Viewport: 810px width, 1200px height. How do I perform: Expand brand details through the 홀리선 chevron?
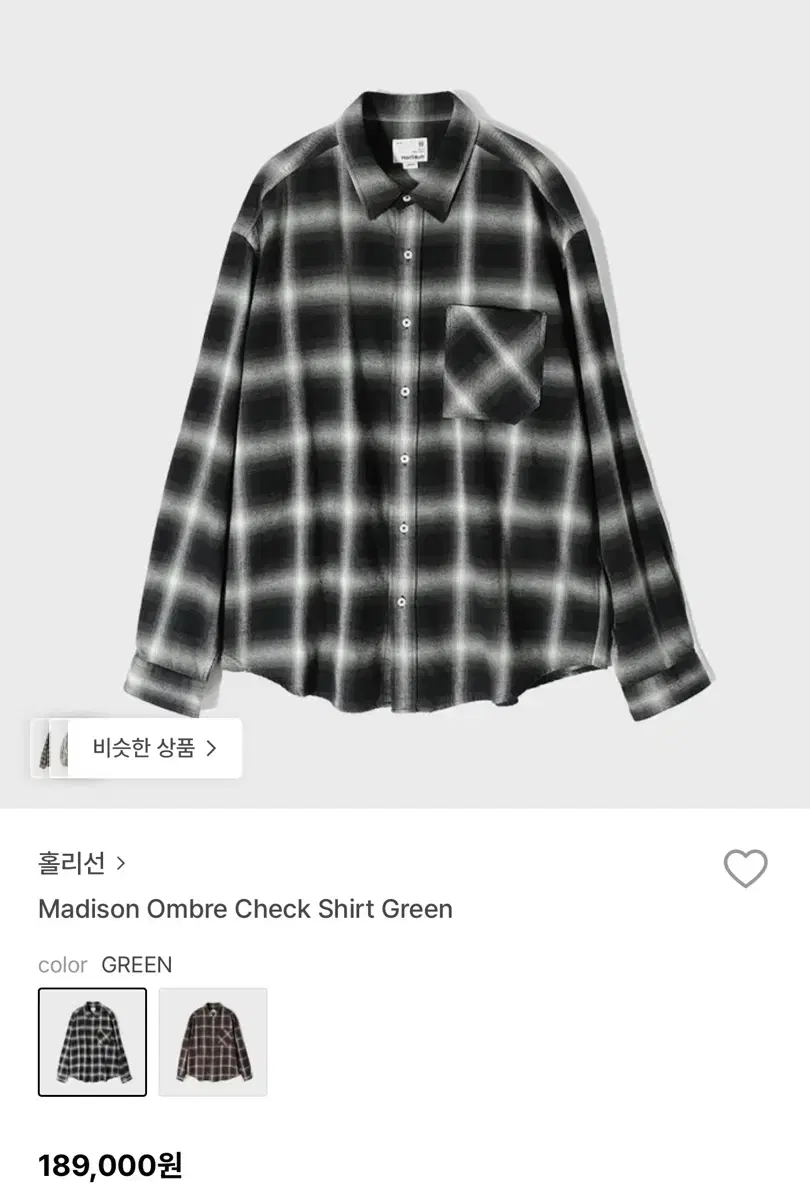121,862
